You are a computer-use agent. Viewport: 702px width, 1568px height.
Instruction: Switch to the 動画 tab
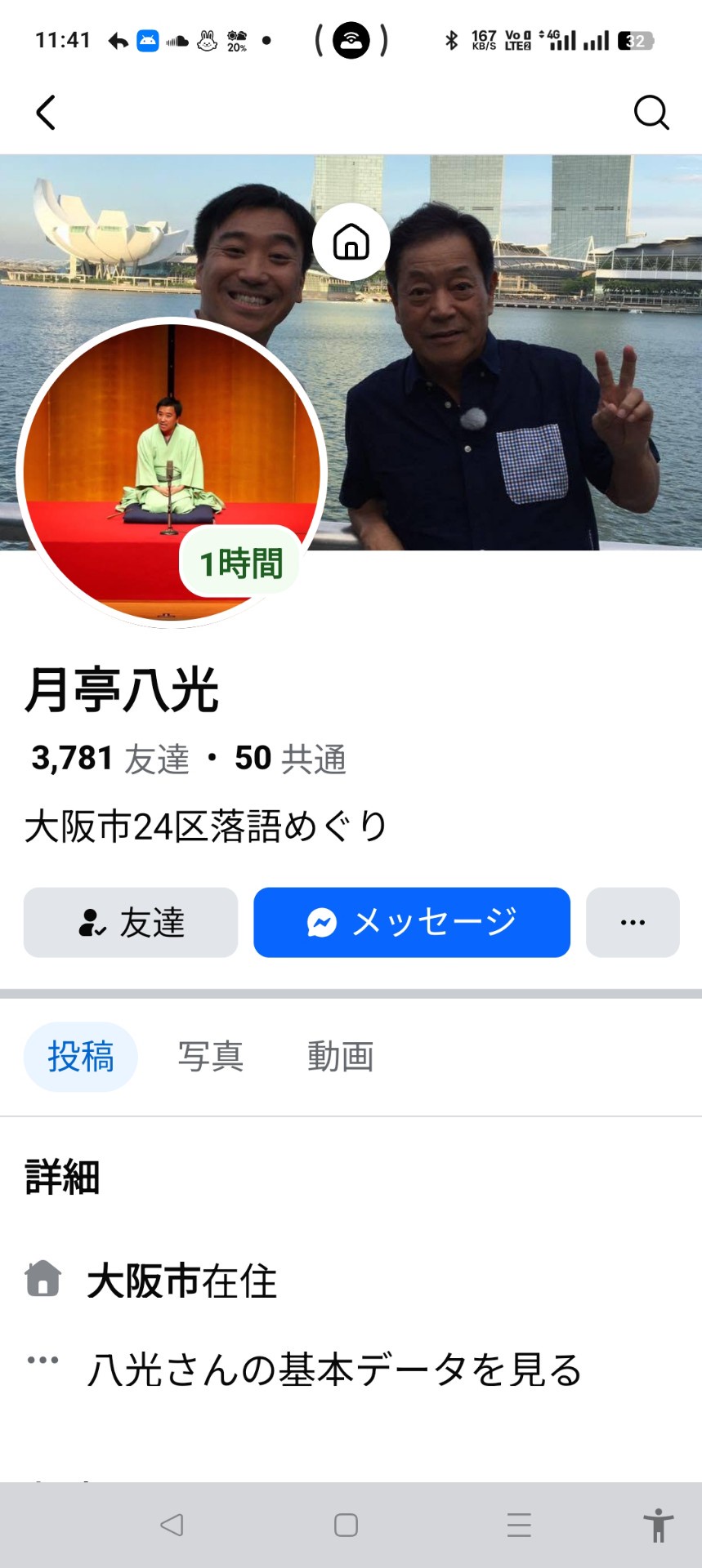tap(341, 1057)
